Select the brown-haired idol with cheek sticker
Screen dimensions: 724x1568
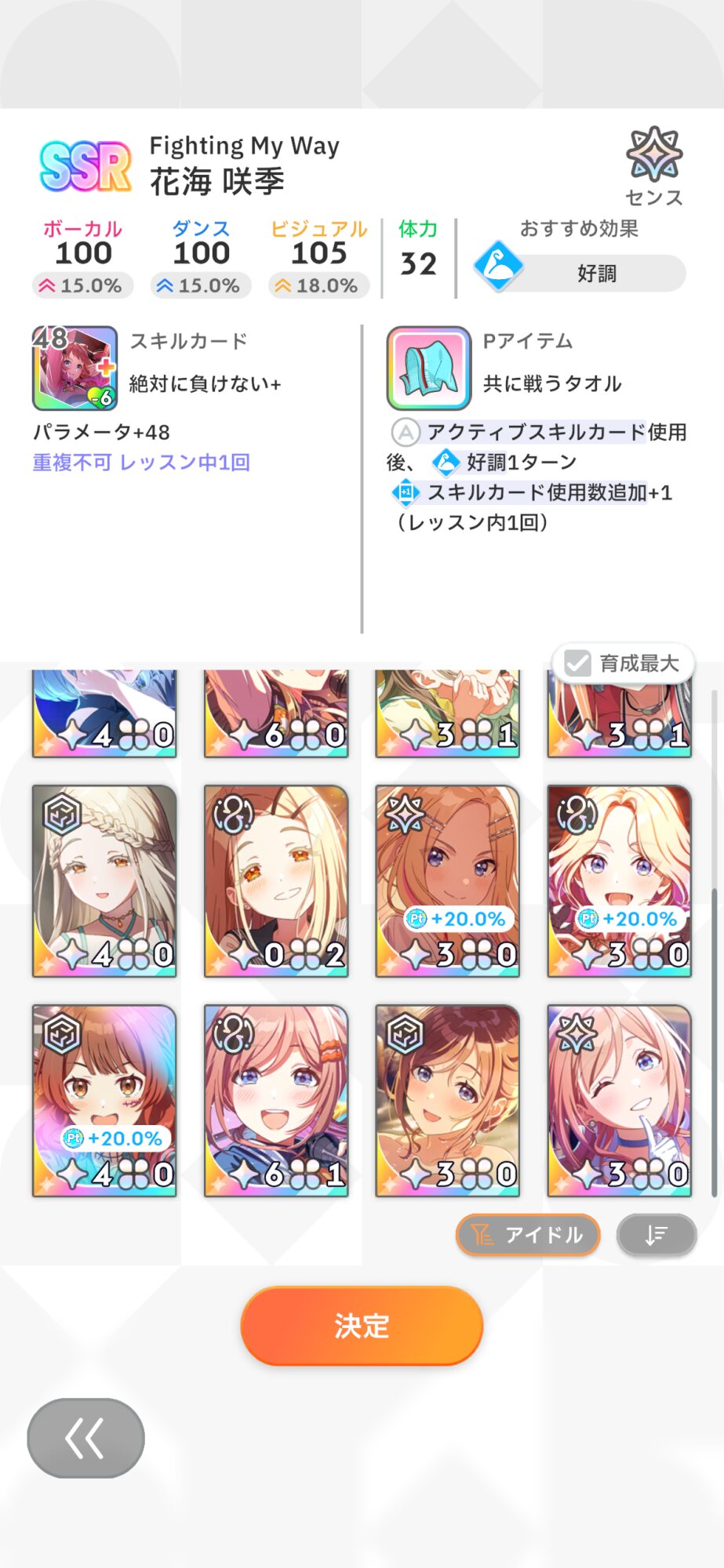pyautogui.click(x=104, y=1101)
